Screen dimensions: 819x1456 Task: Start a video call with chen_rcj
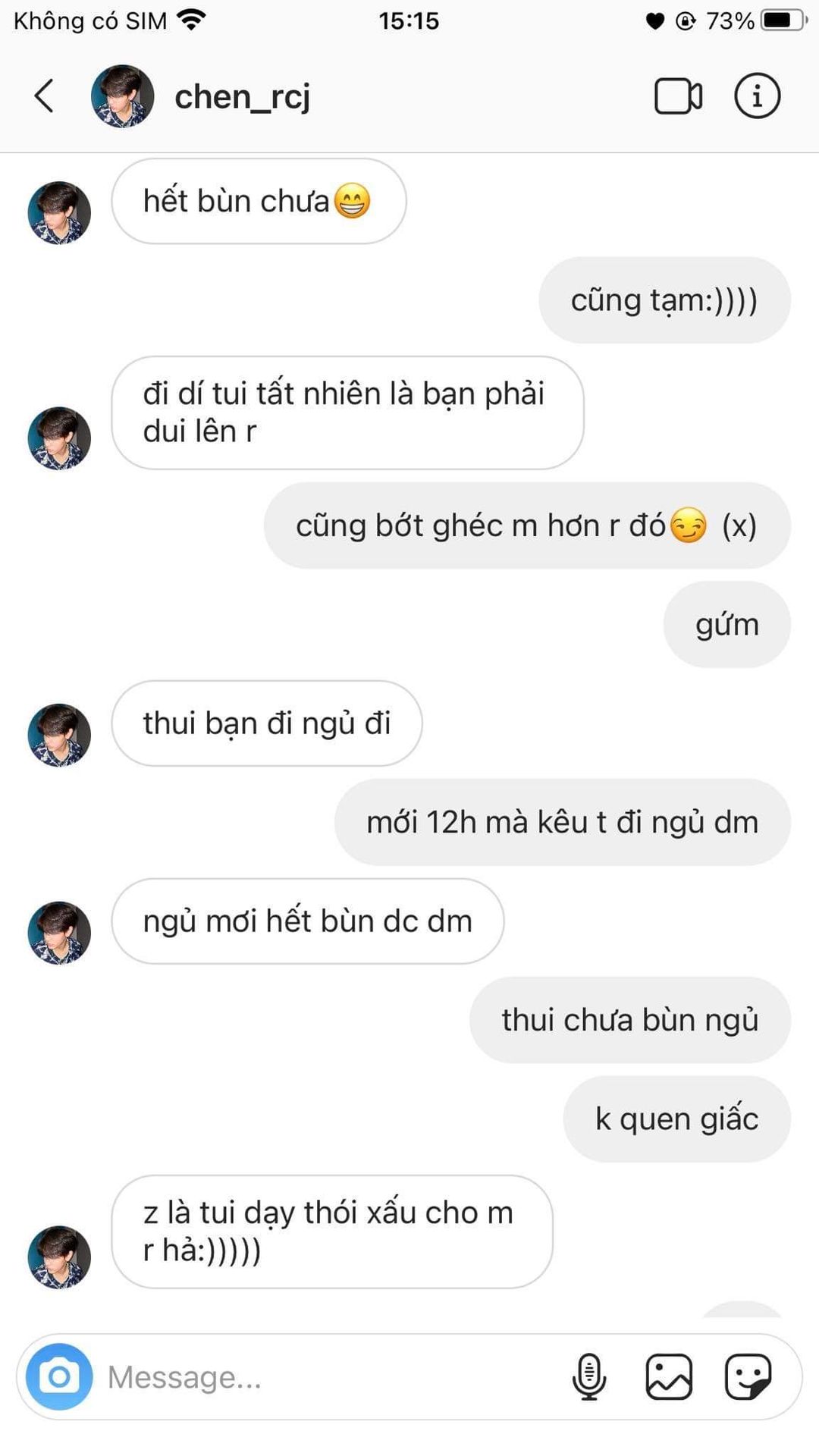tap(678, 96)
